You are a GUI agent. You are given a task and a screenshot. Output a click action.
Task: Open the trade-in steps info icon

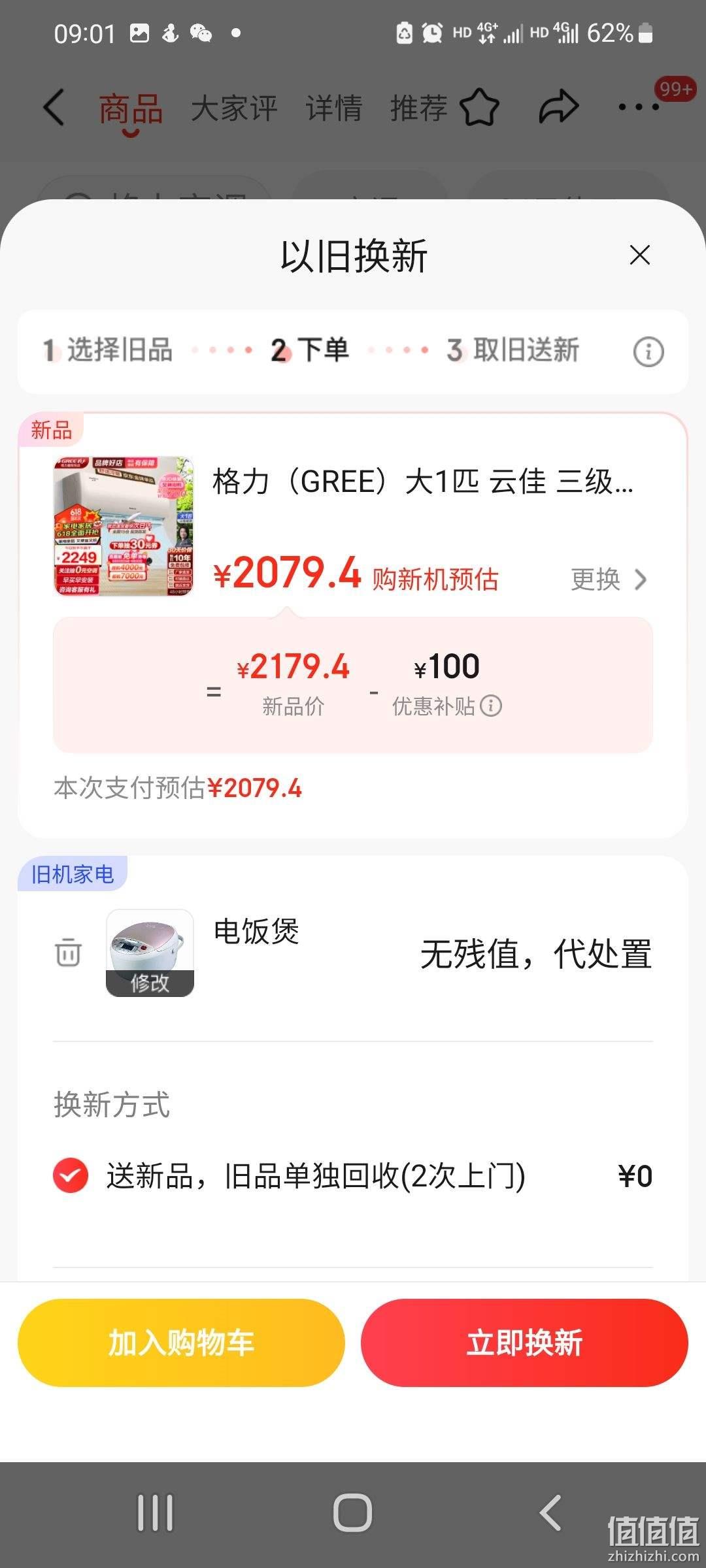[x=648, y=351]
